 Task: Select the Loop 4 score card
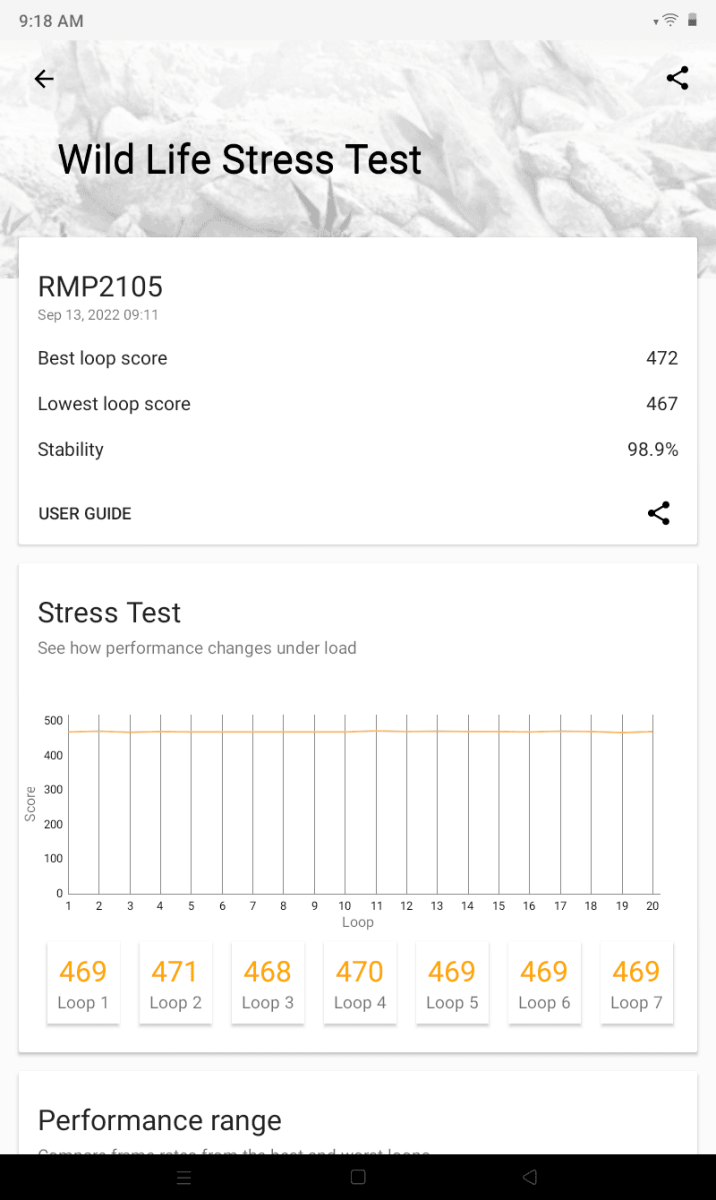coord(359,984)
